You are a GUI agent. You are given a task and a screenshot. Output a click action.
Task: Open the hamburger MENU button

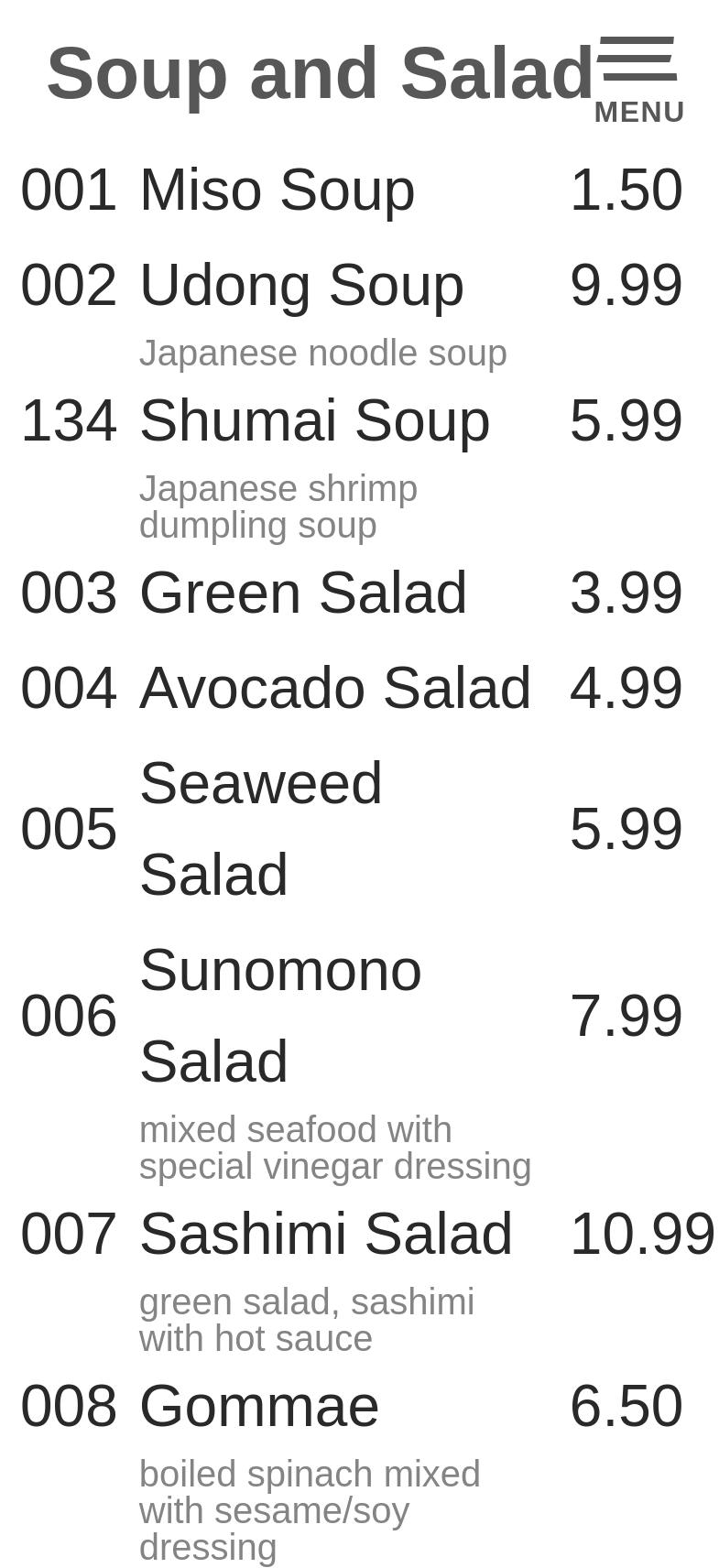pos(638,79)
